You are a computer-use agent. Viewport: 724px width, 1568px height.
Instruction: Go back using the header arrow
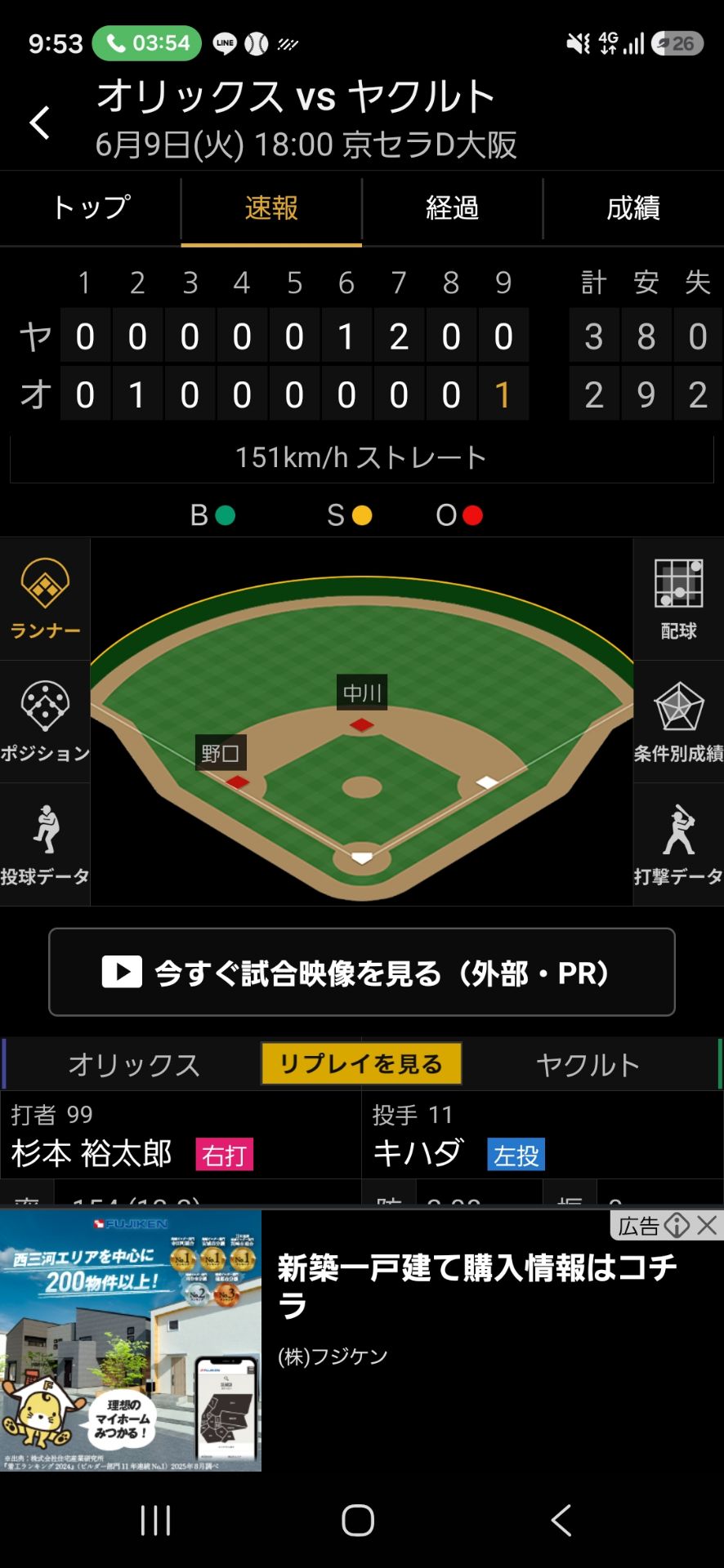pyautogui.click(x=39, y=122)
